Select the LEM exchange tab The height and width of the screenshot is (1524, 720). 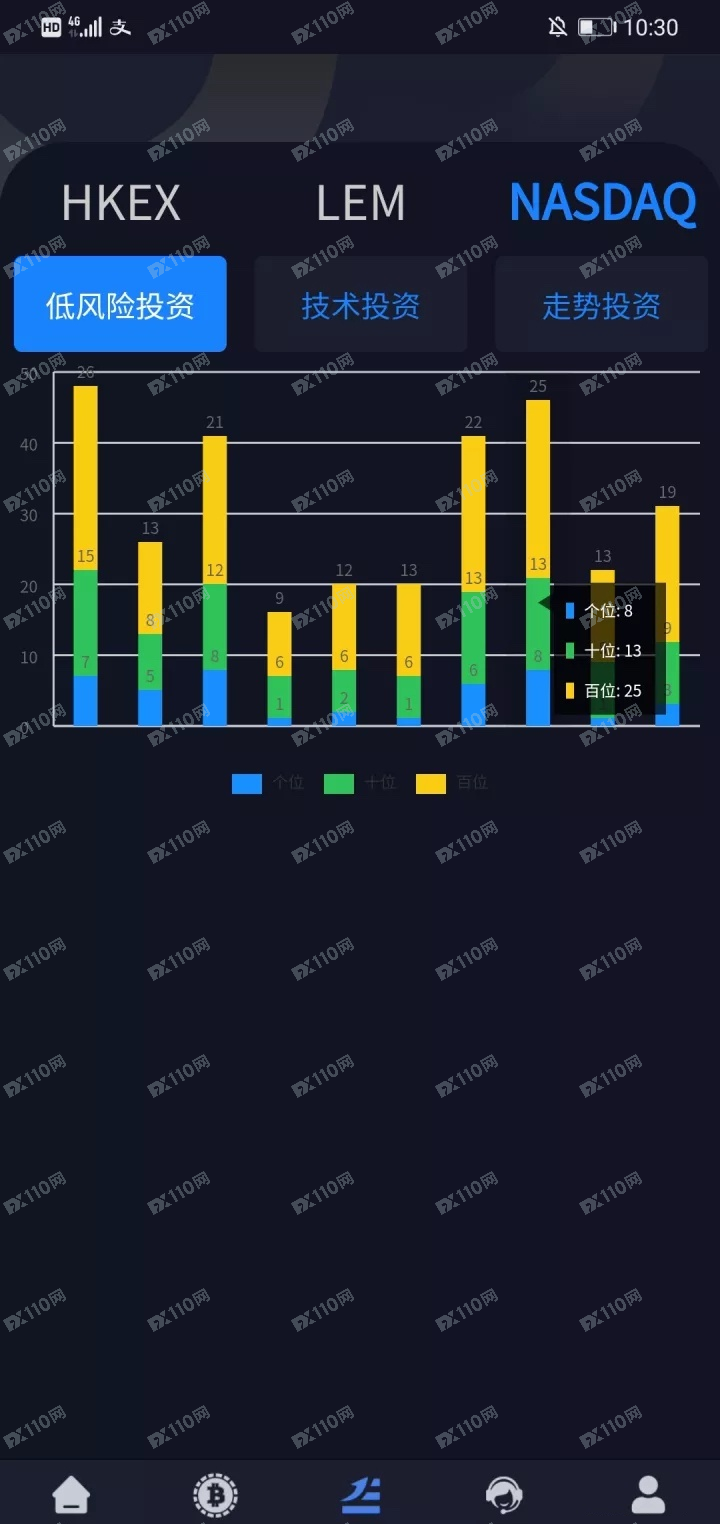(361, 203)
